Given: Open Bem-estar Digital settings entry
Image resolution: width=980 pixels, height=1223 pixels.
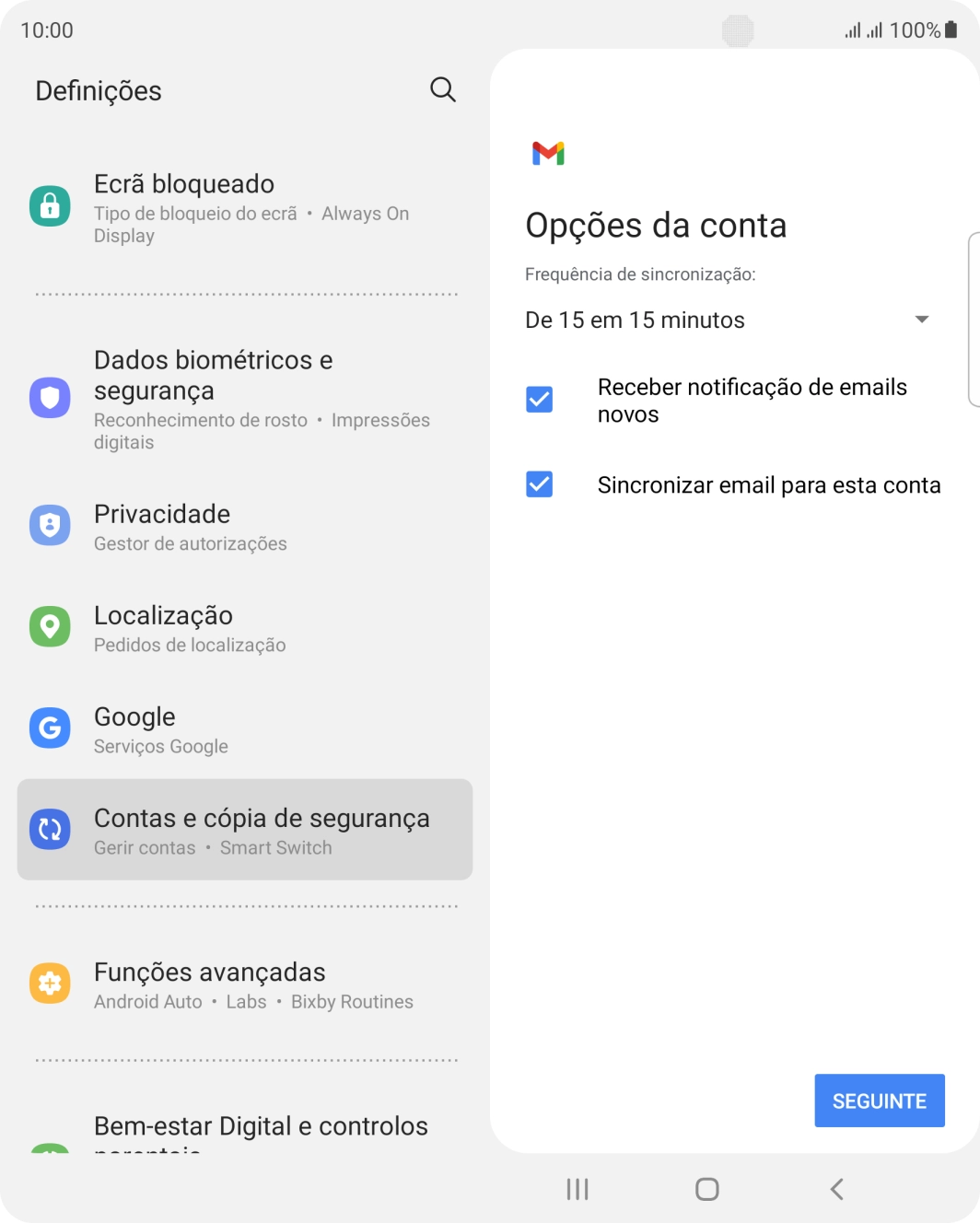Looking at the screenshot, I should (261, 1125).
